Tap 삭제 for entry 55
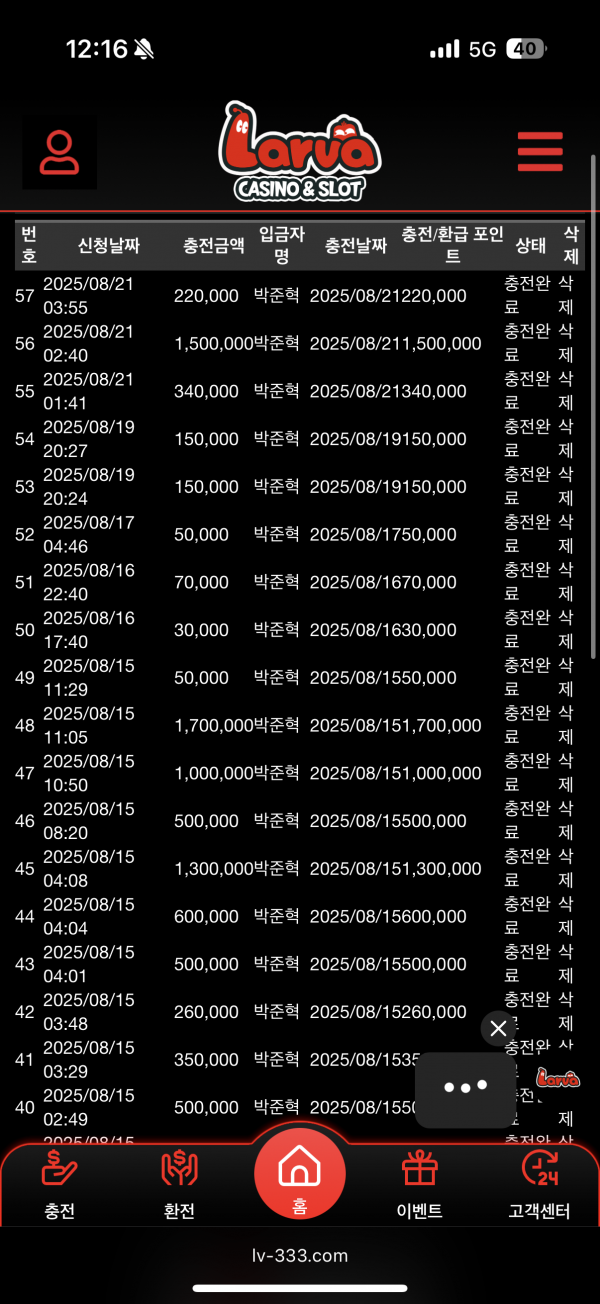The height and width of the screenshot is (1304, 600). click(566, 391)
